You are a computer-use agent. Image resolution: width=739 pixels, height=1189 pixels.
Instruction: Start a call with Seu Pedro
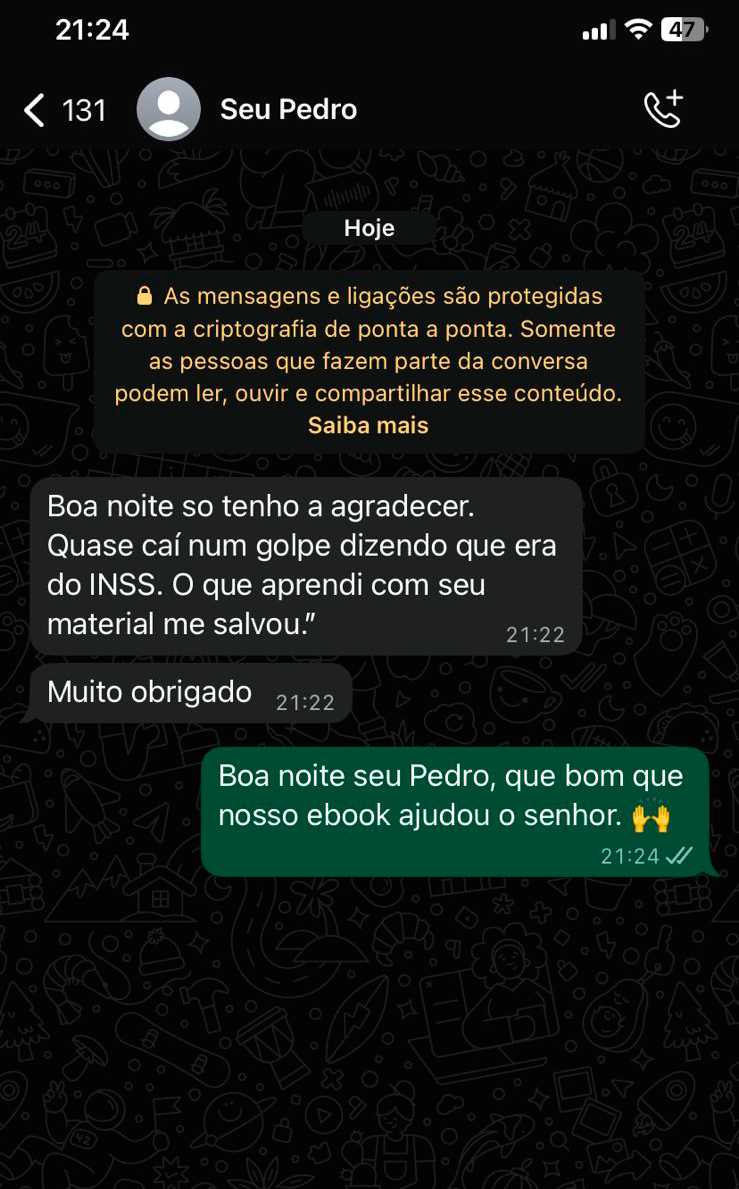tap(663, 109)
